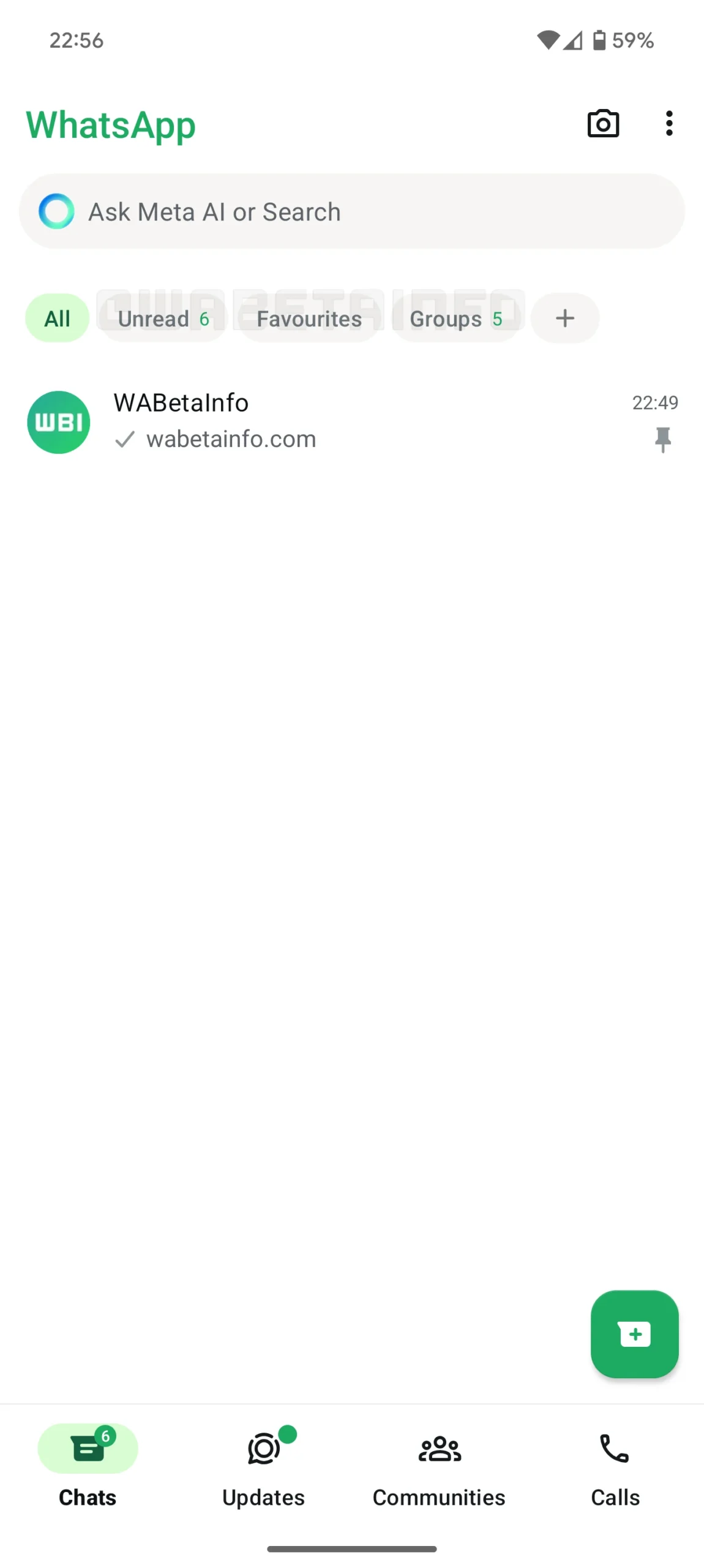Add a new chat list filter
The image size is (704, 1568).
click(x=564, y=318)
